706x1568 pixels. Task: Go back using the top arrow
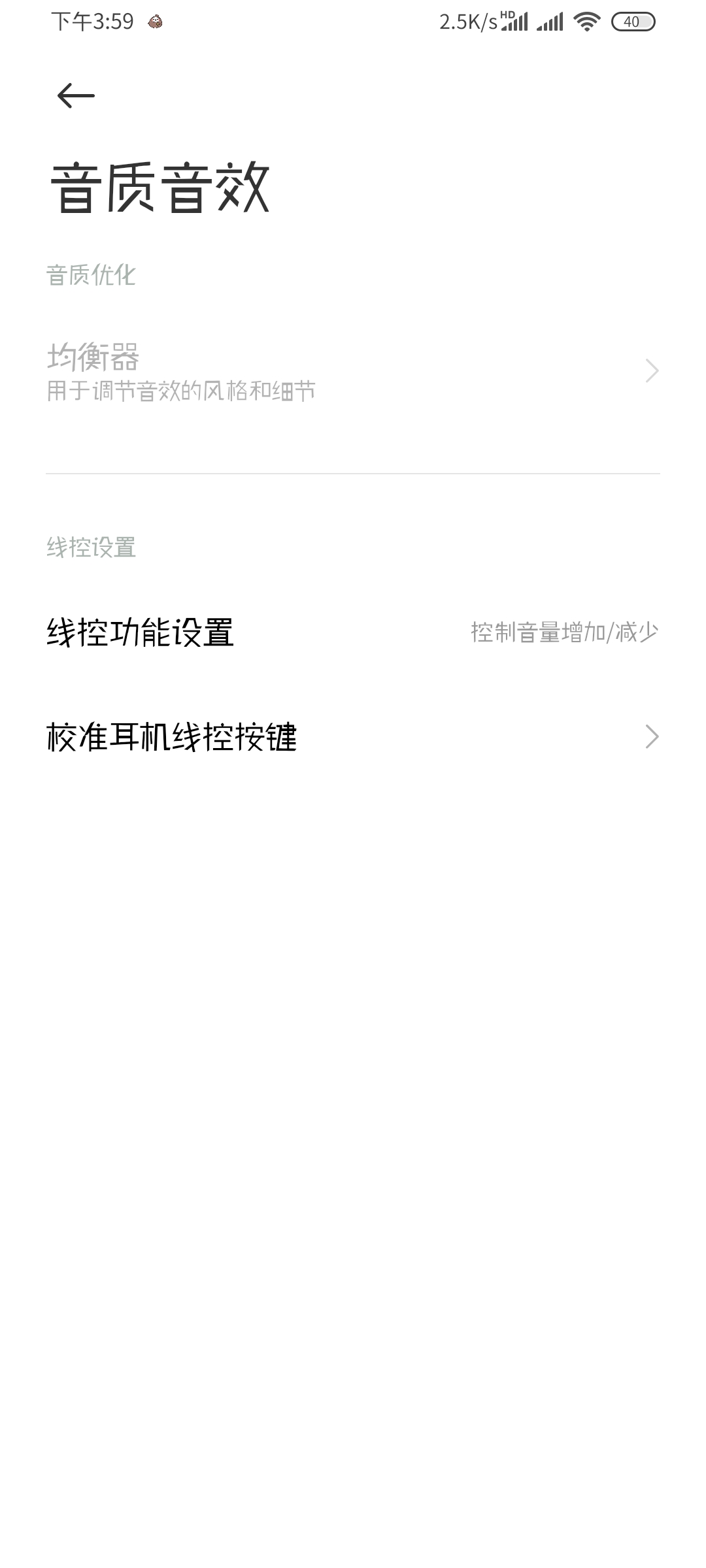point(76,96)
